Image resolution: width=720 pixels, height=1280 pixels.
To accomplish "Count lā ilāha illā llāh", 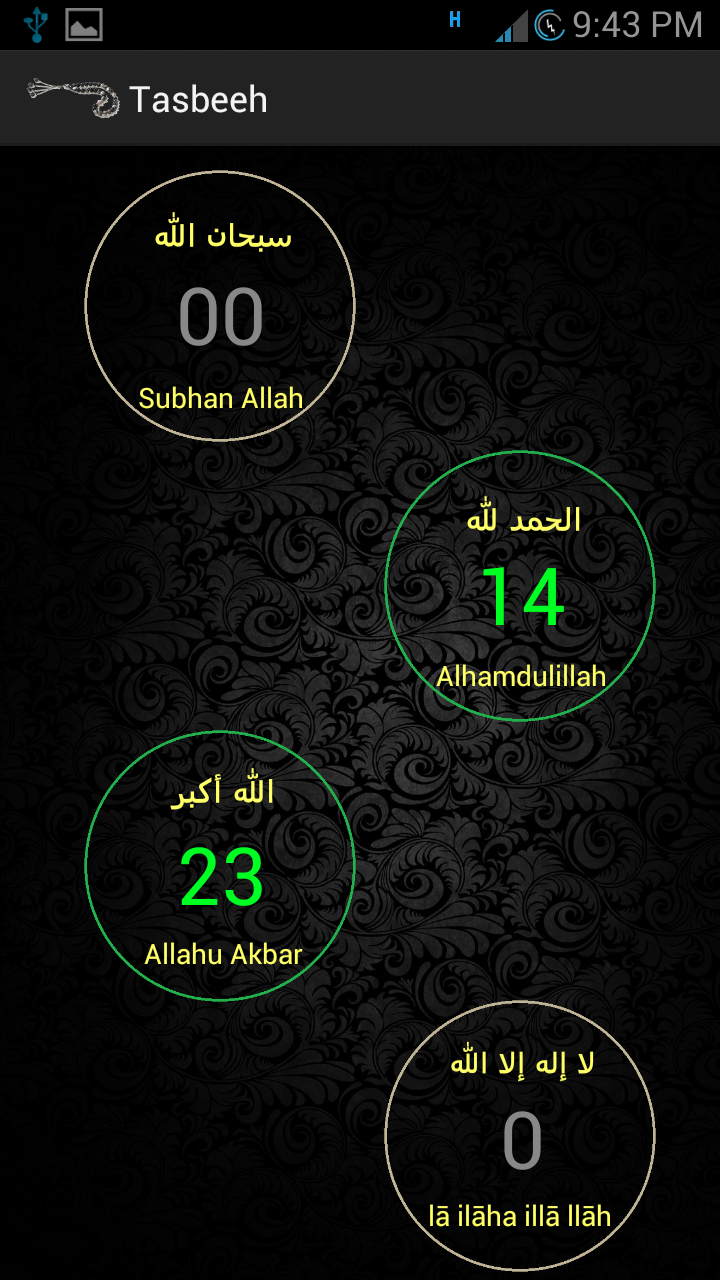I will pos(520,1136).
